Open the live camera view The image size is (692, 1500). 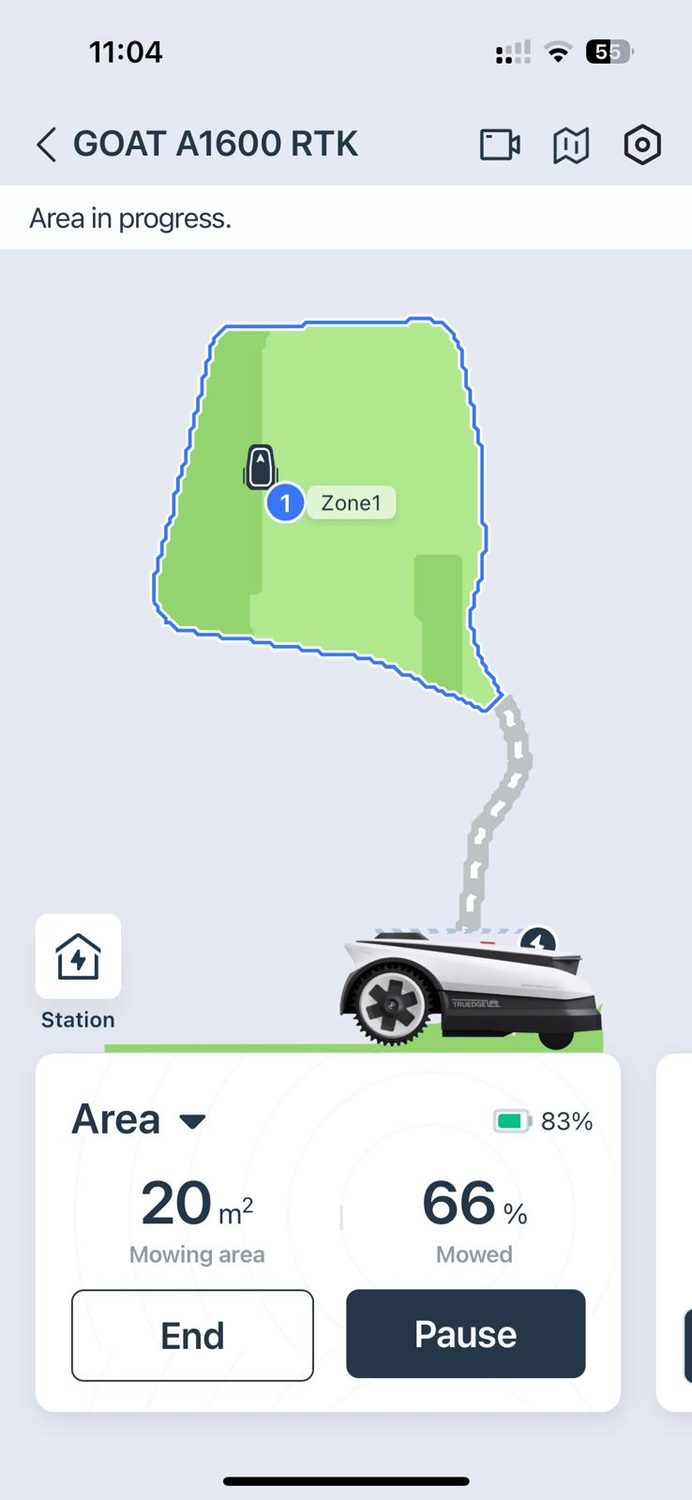500,145
